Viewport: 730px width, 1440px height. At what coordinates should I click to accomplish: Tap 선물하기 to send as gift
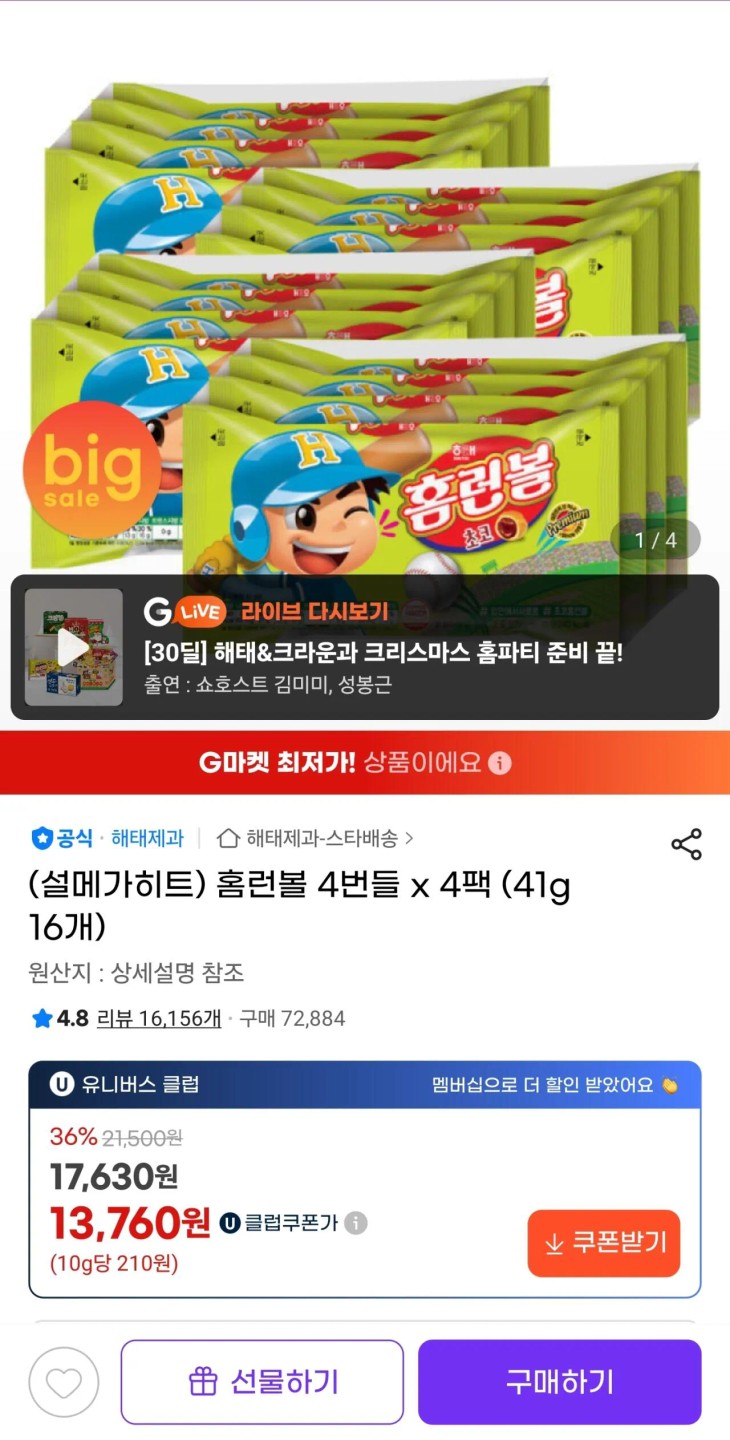[262, 1382]
